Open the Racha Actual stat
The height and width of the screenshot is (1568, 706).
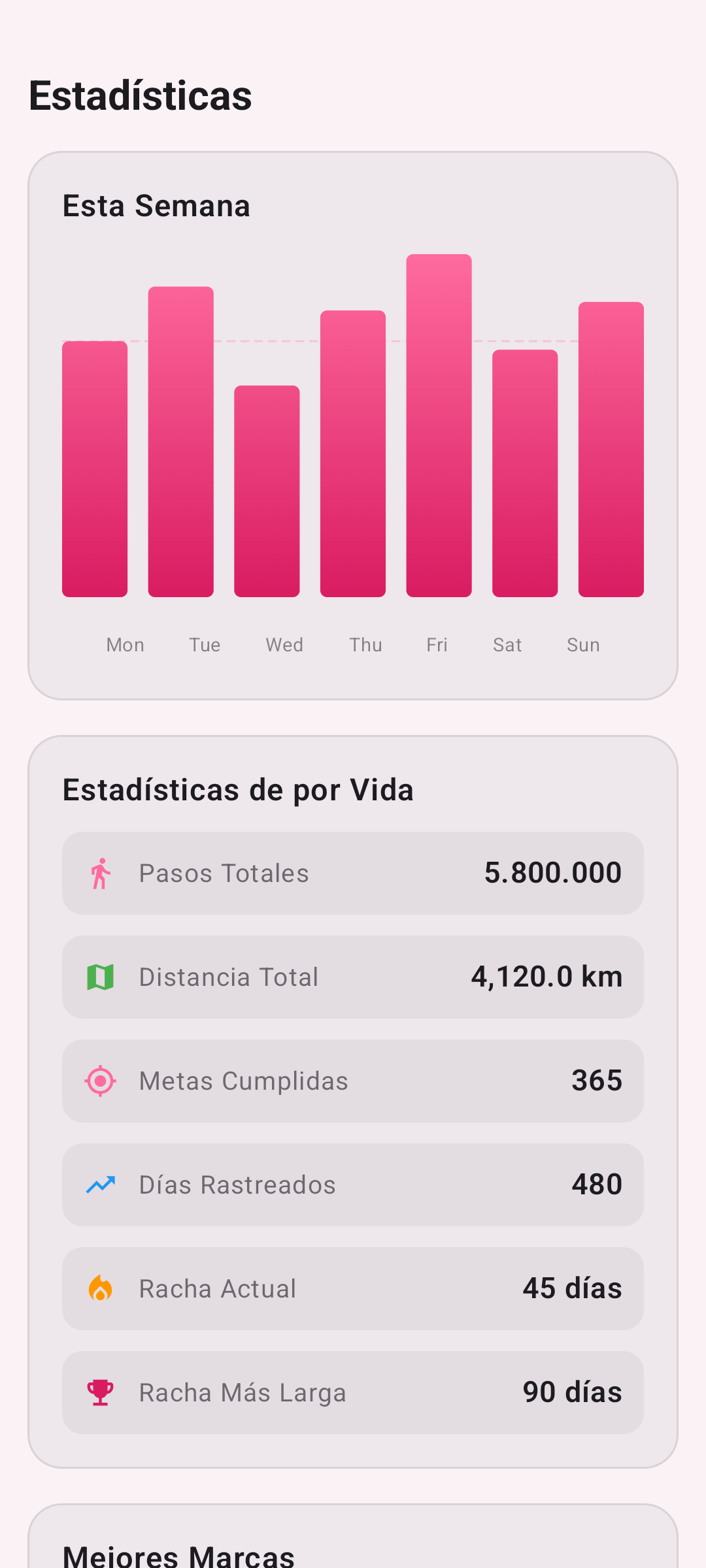pyautogui.click(x=353, y=1288)
